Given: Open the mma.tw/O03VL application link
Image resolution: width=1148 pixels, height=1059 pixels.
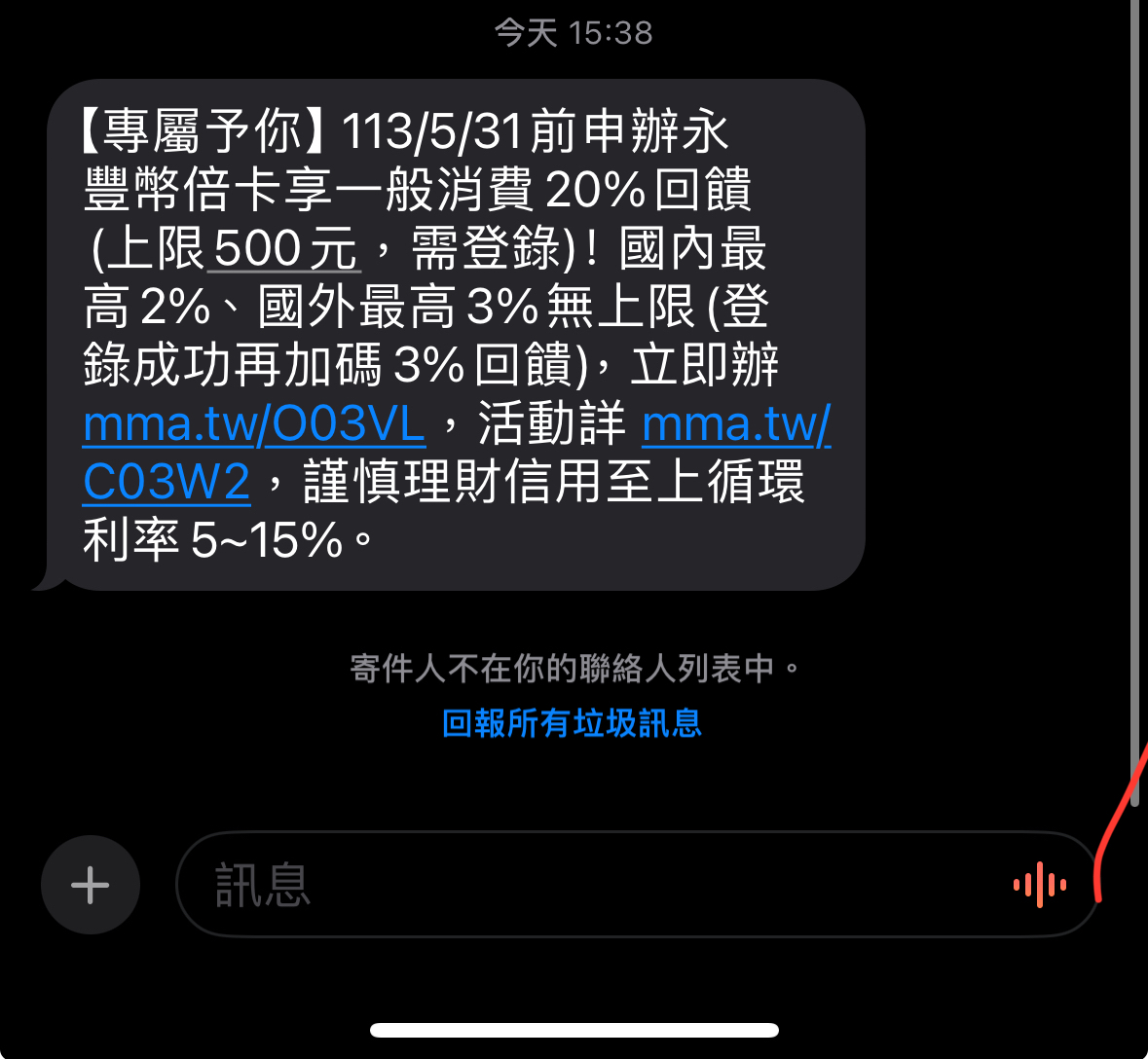Looking at the screenshot, I should click(254, 425).
